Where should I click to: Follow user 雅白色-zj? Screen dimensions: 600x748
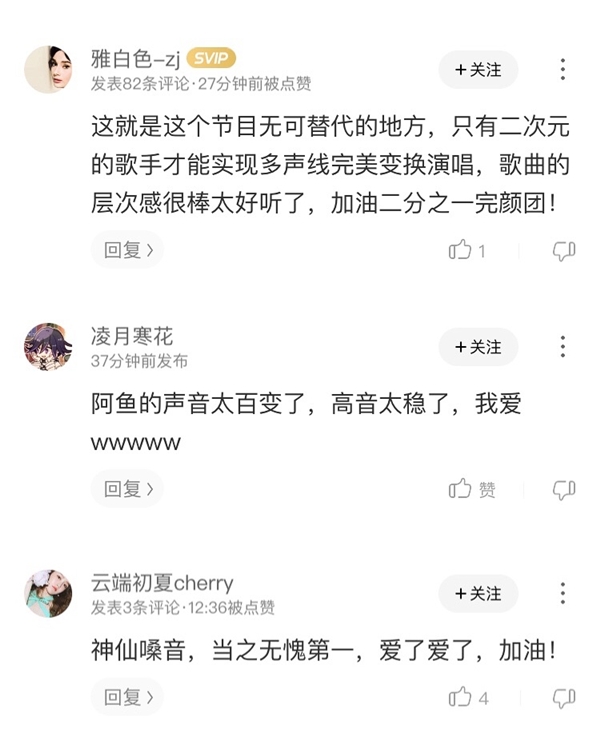click(478, 70)
